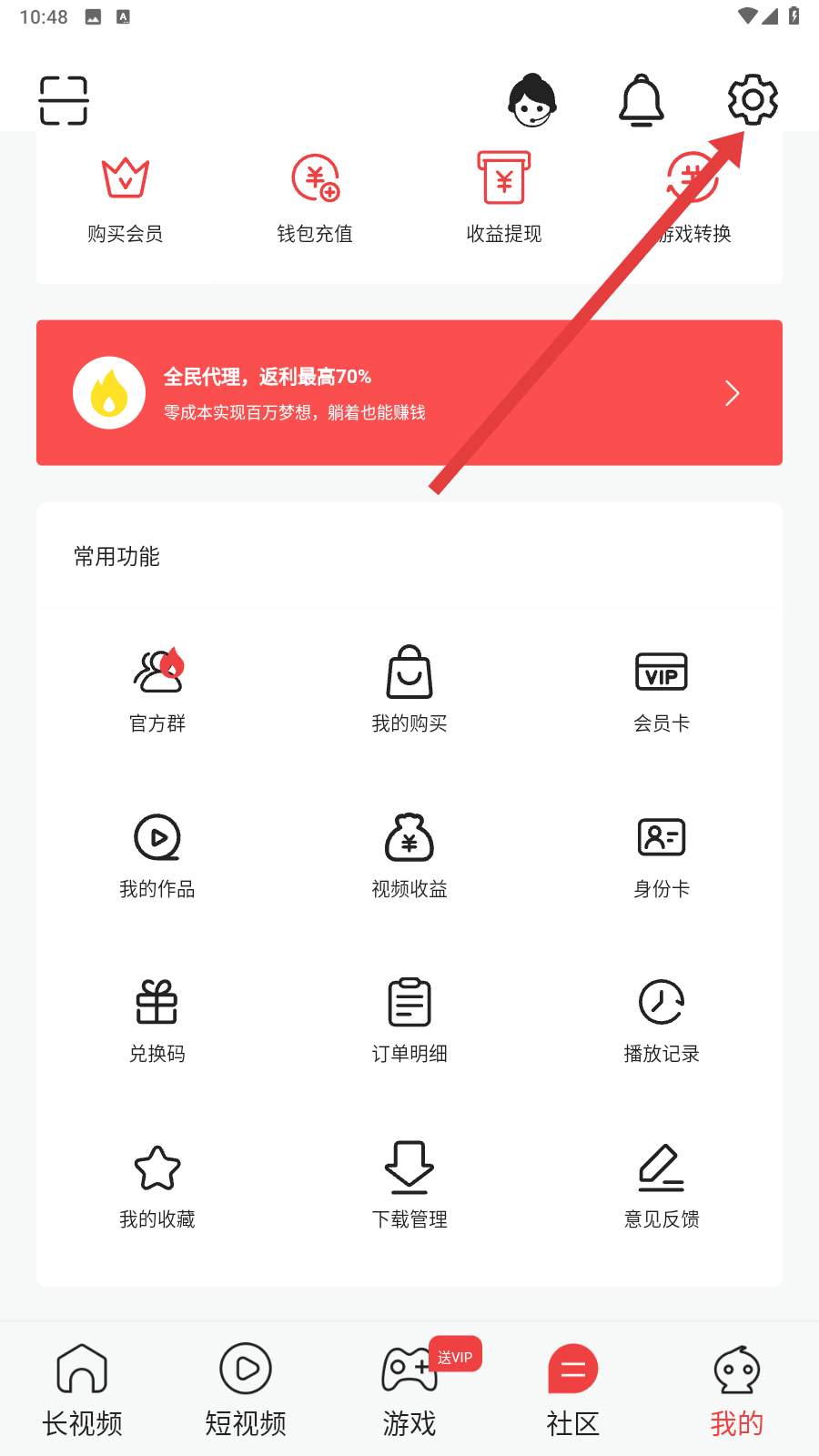Viewport: 819px width, 1456px height.
Task: Open the QR code scanner
Action: tap(63, 100)
